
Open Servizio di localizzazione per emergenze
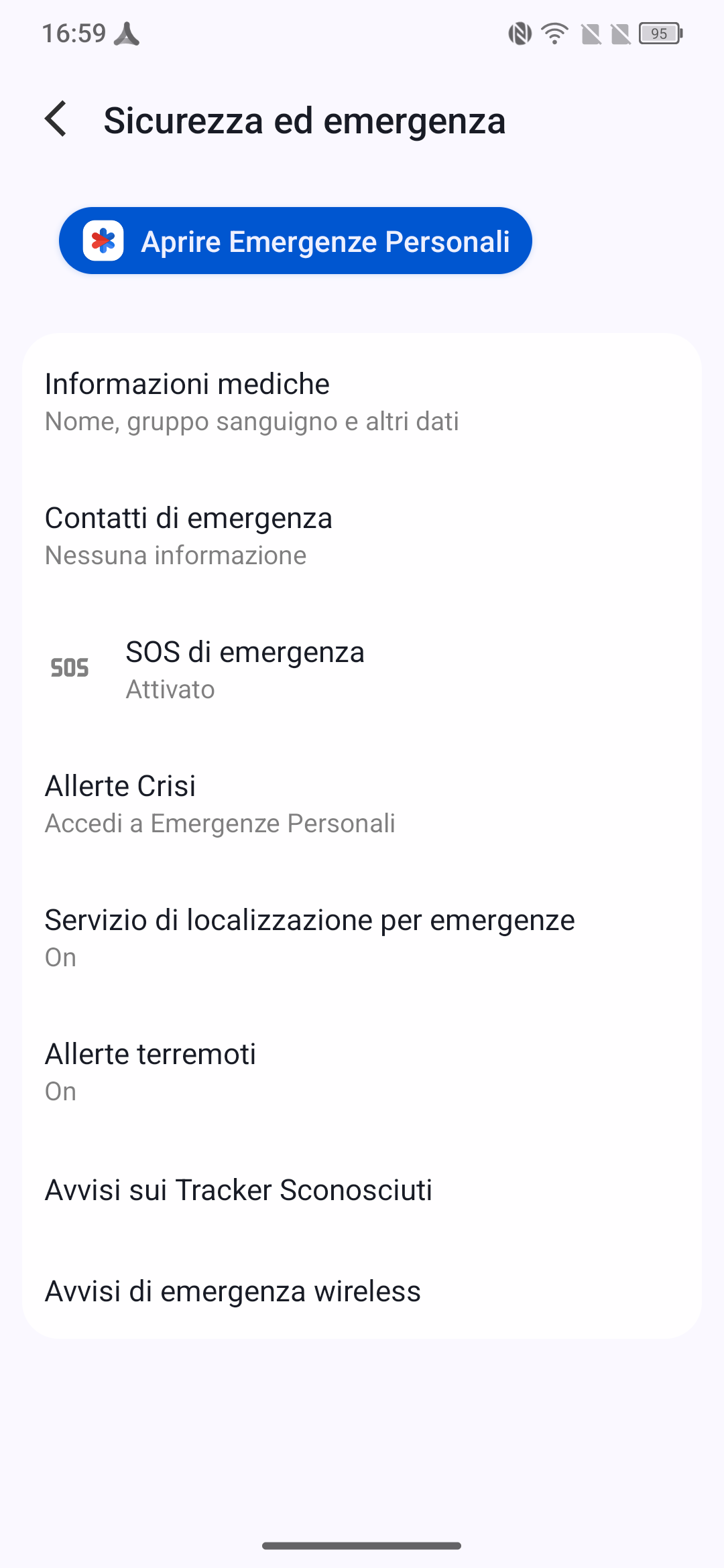coord(362,937)
